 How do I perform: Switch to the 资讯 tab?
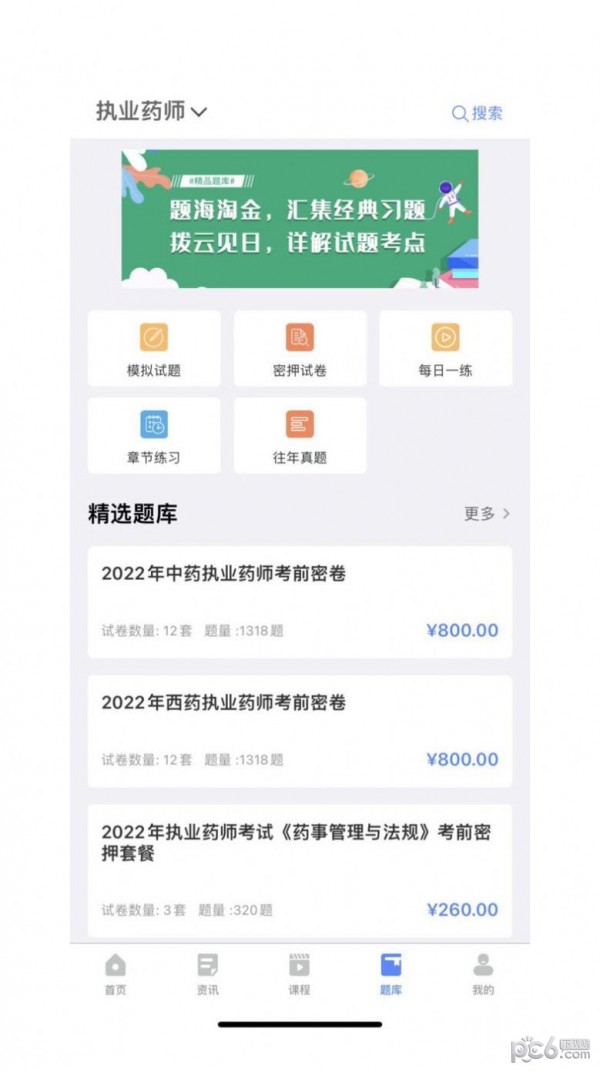(208, 975)
